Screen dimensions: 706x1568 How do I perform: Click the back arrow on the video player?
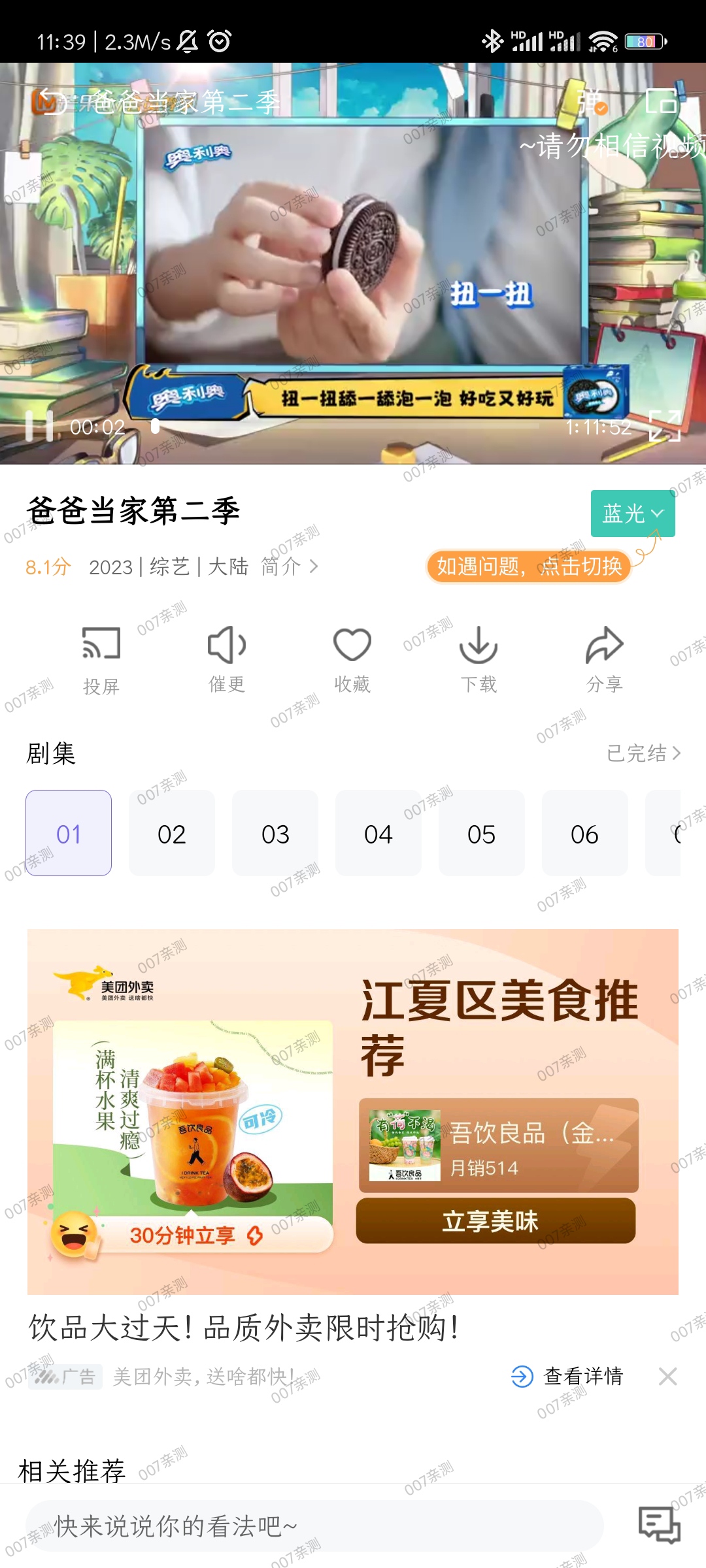pyautogui.click(x=51, y=101)
